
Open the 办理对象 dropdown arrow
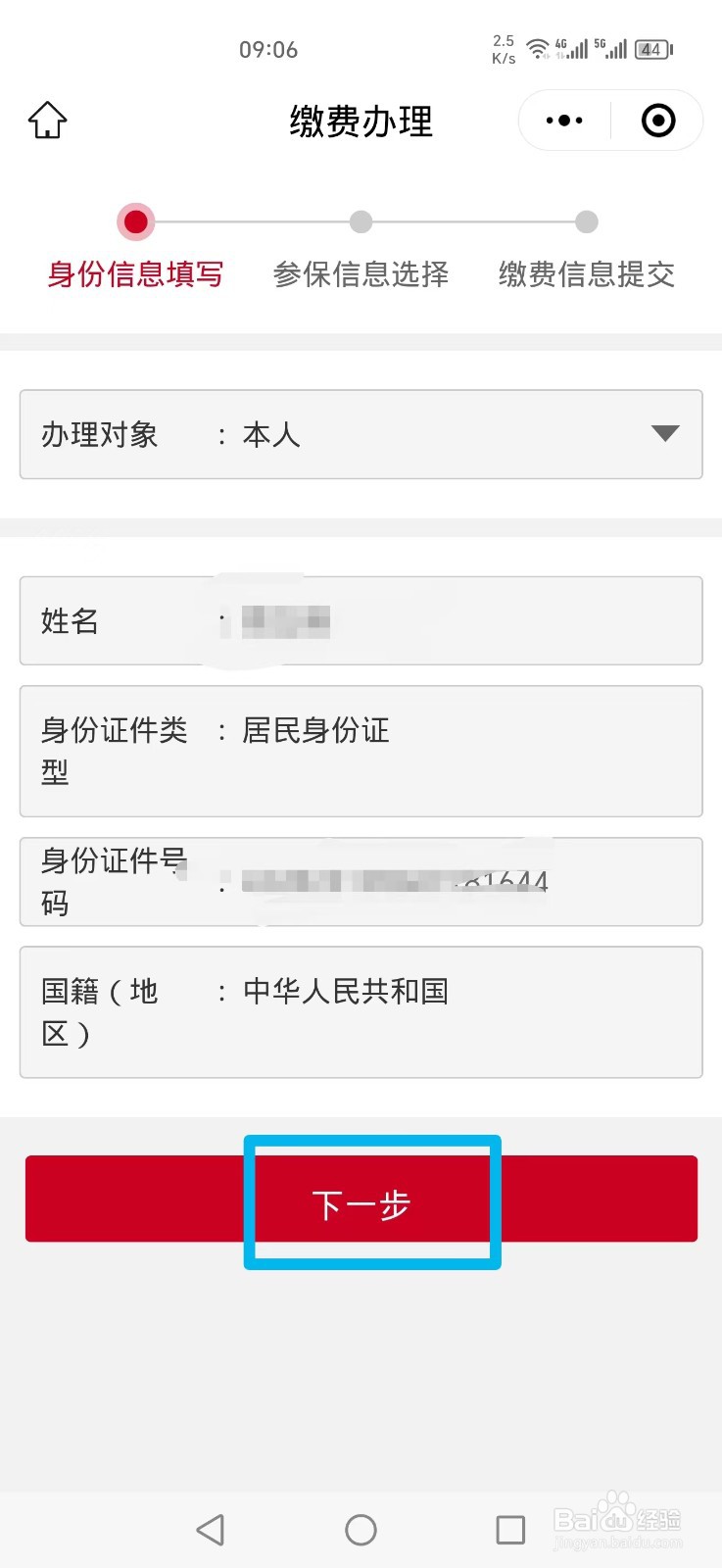664,434
